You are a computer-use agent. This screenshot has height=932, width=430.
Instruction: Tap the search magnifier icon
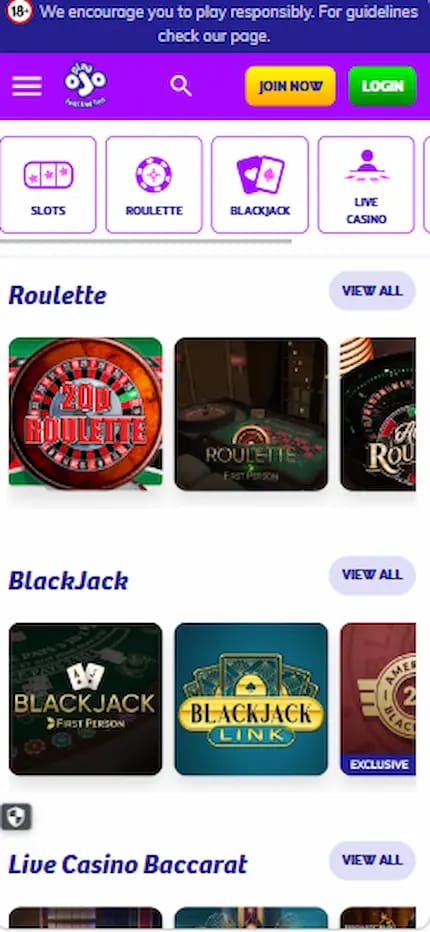[x=180, y=86]
